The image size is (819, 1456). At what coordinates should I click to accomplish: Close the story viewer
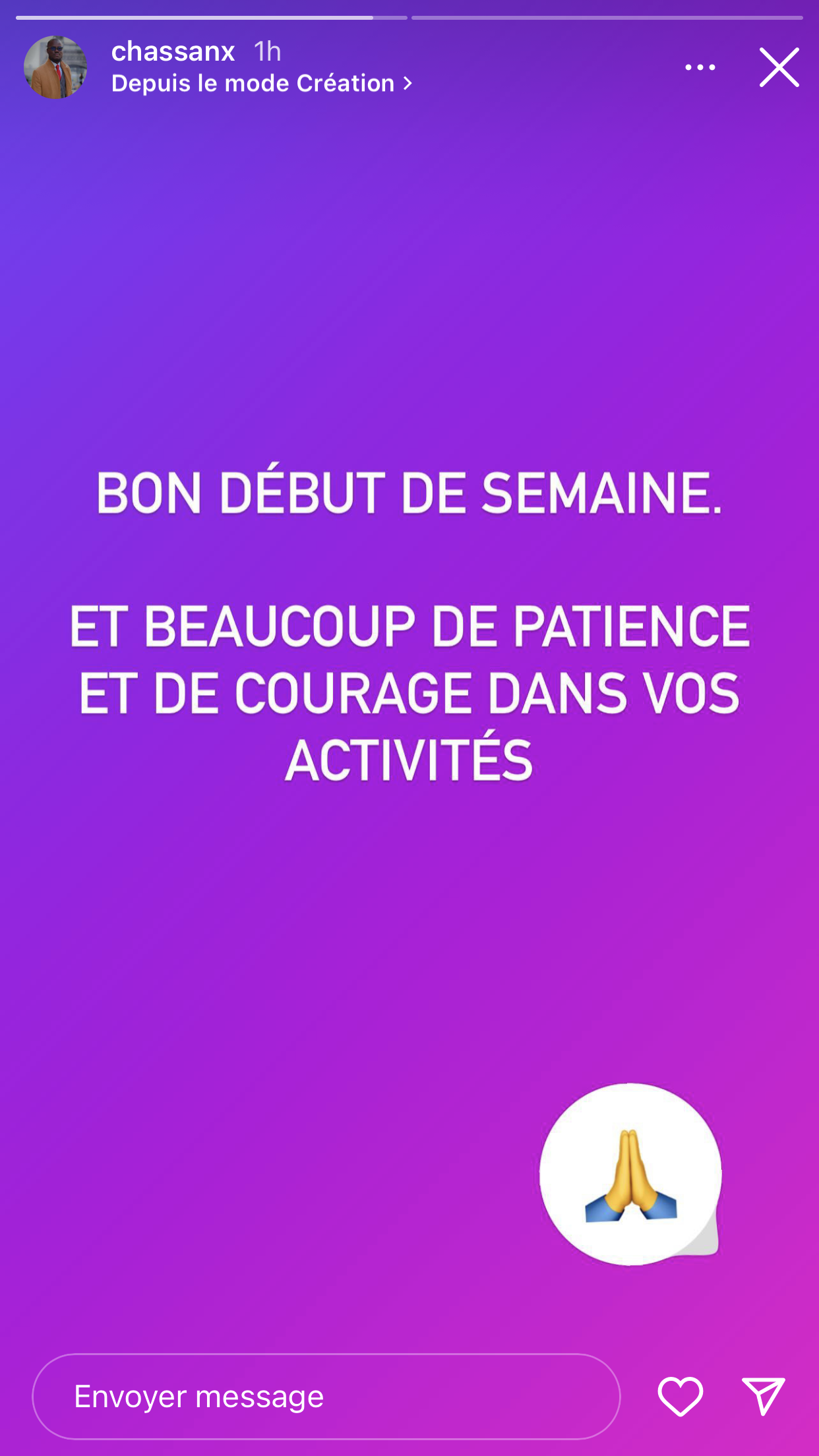pos(779,67)
